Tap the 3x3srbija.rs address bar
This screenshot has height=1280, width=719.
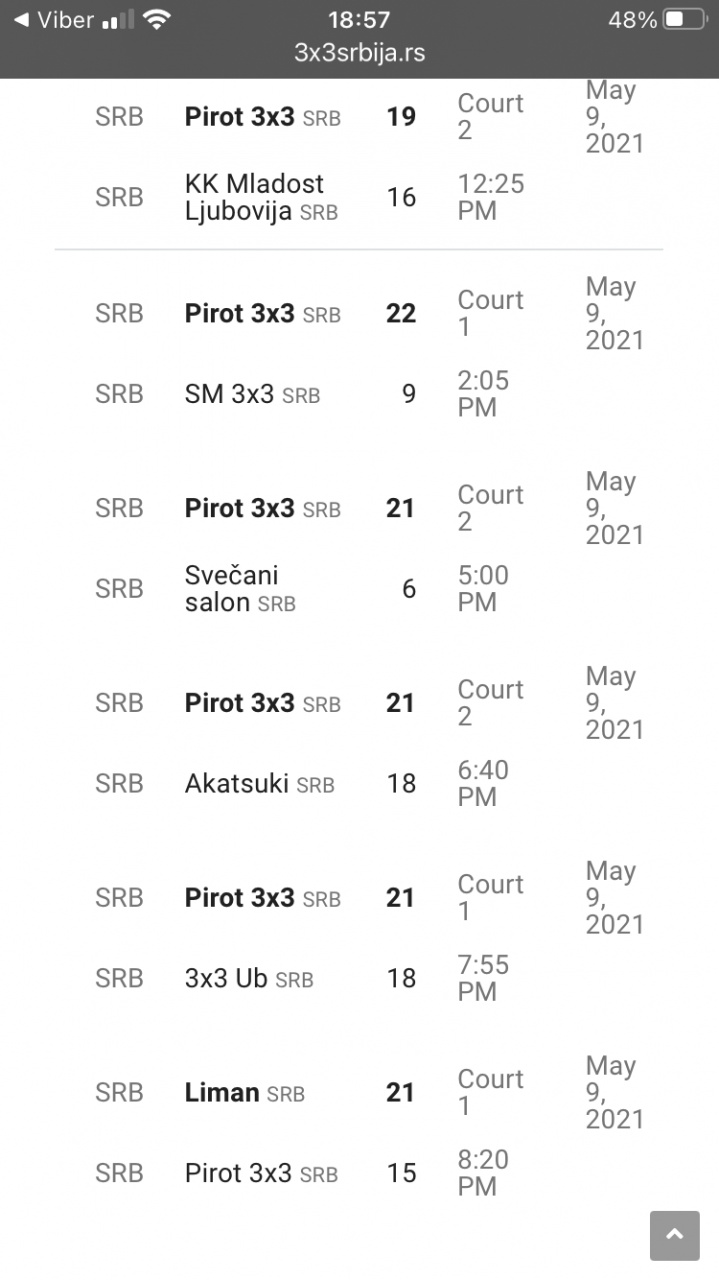(359, 53)
